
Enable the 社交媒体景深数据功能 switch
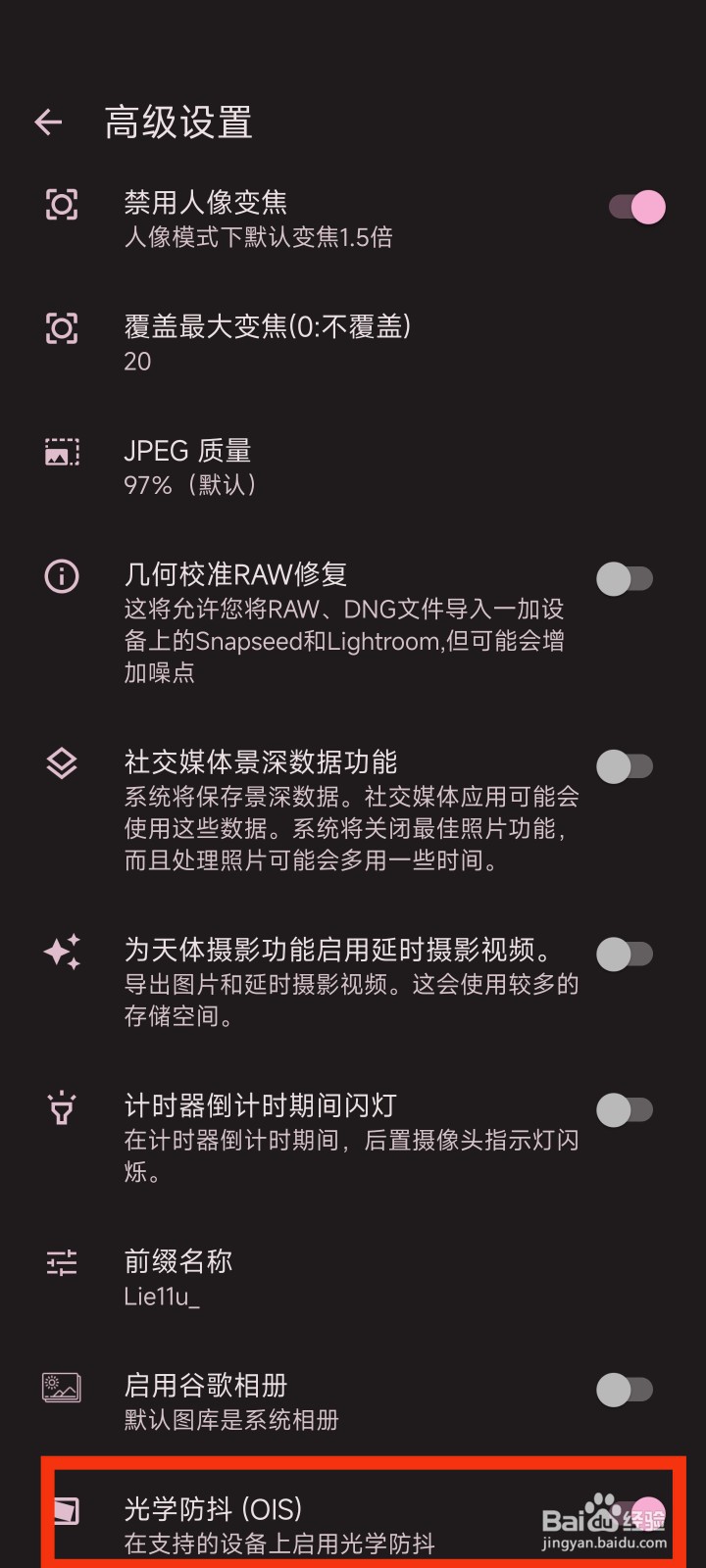click(625, 765)
